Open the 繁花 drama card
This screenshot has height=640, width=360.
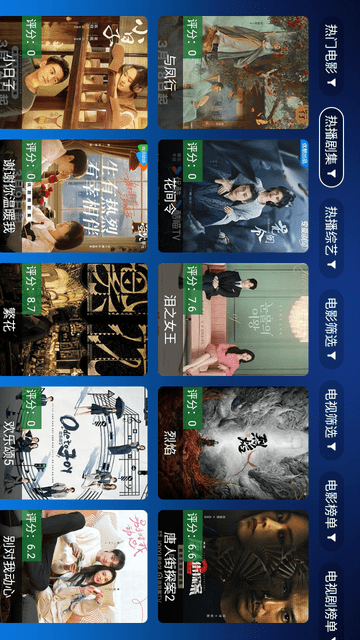(73, 319)
